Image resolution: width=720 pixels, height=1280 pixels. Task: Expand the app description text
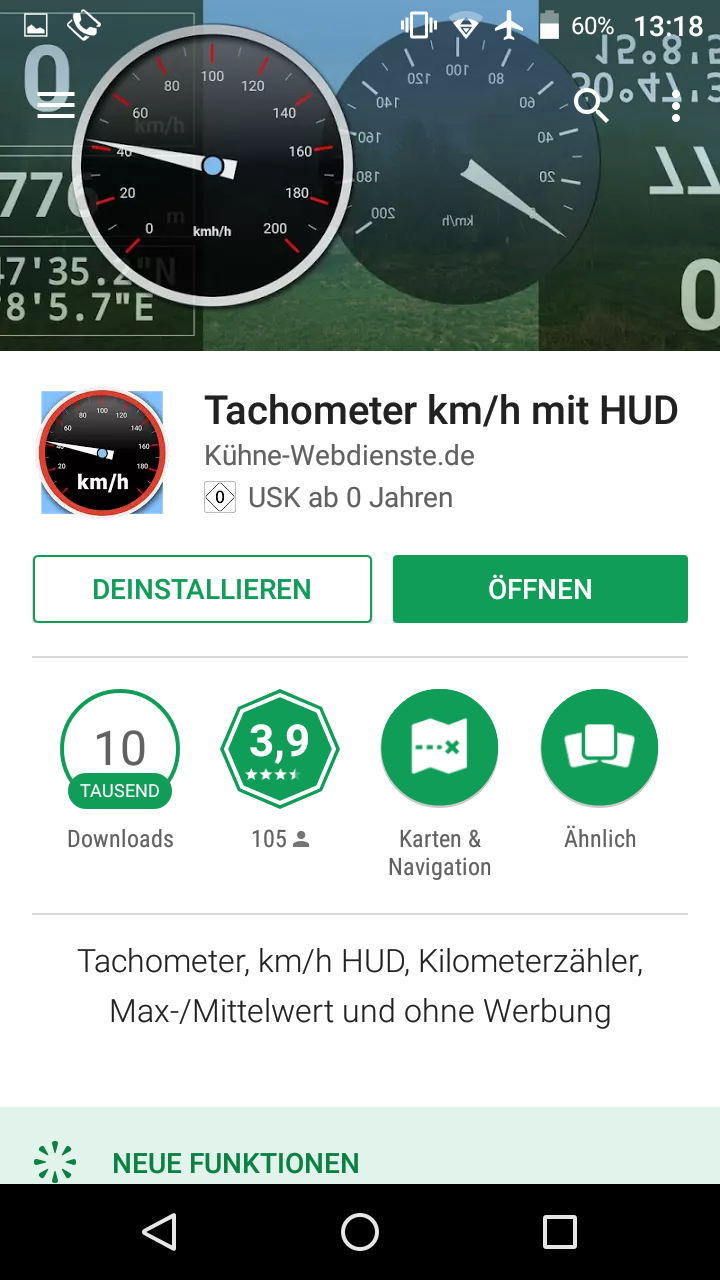[x=360, y=986]
